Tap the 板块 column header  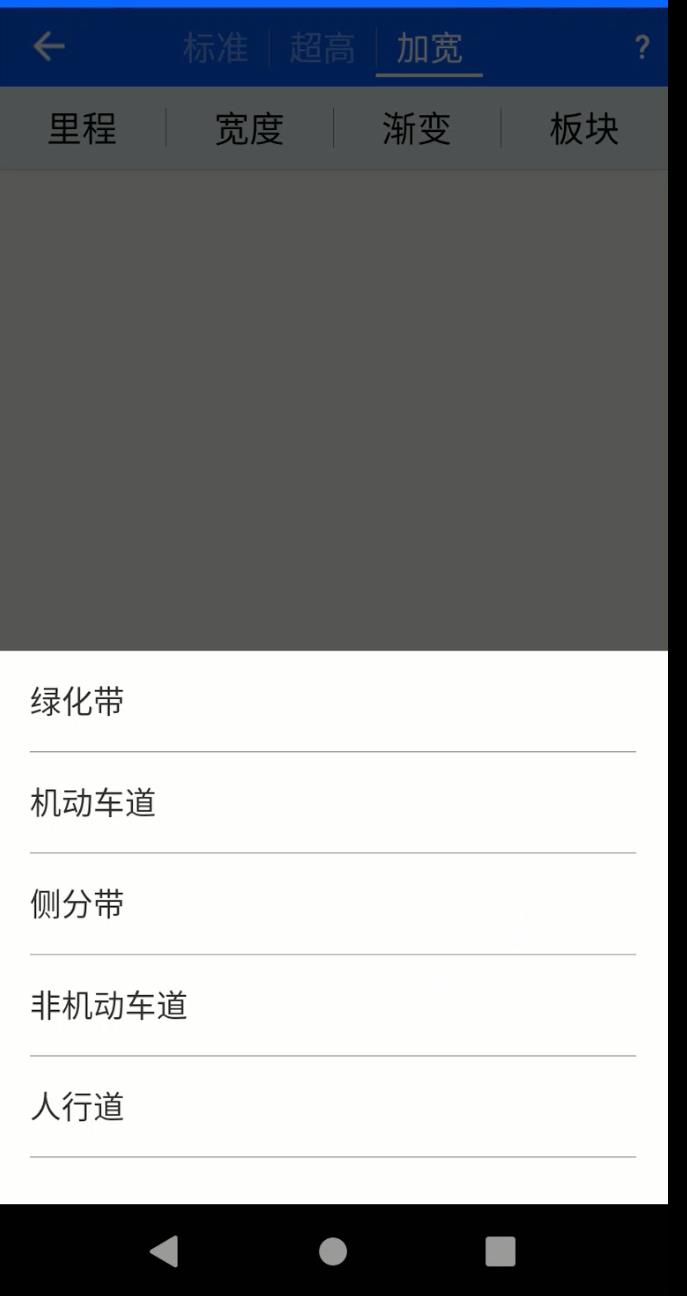point(584,129)
